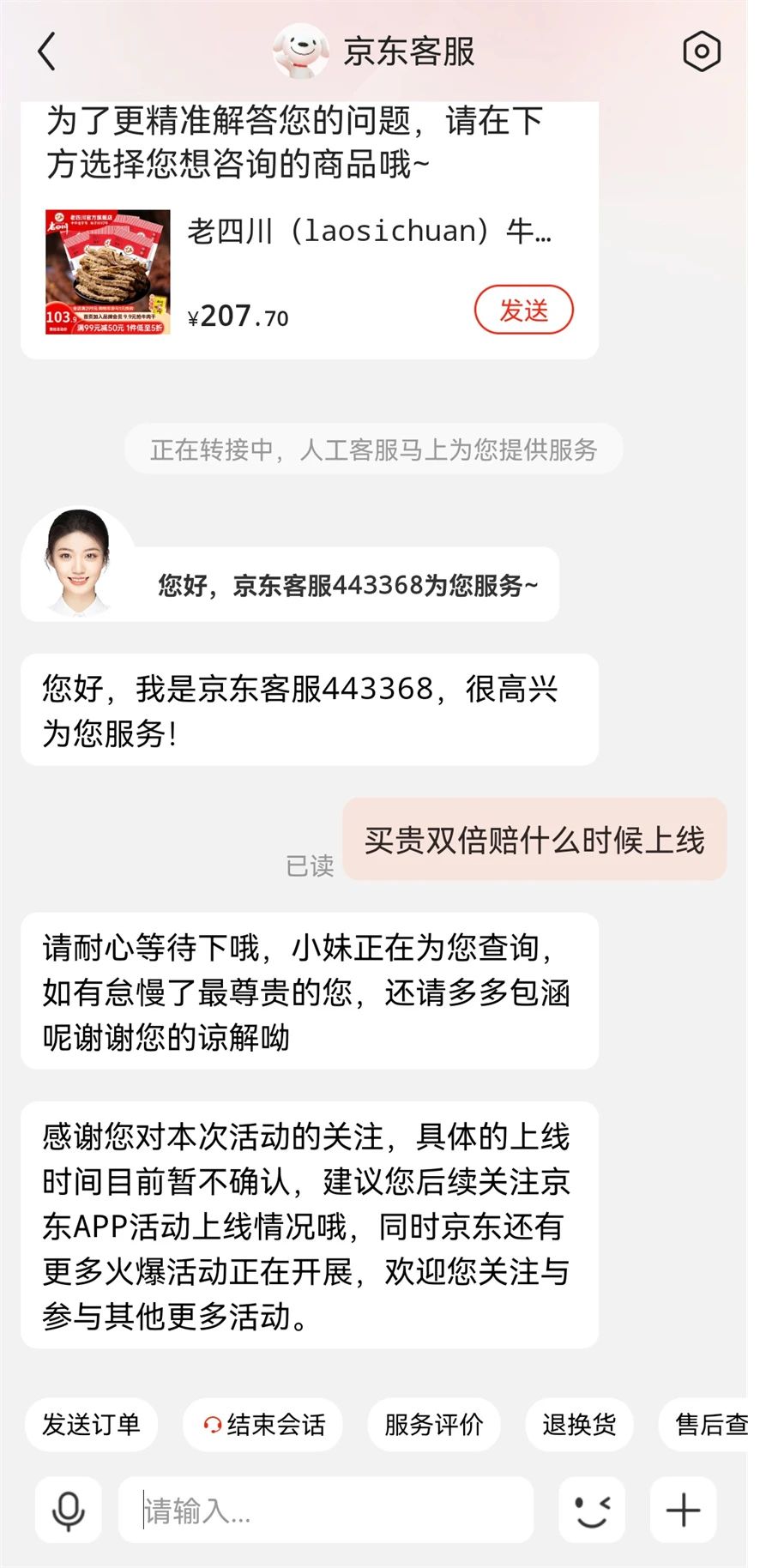Select the 结束会话 end session option
This screenshot has width=772, height=1568.
tap(262, 1424)
